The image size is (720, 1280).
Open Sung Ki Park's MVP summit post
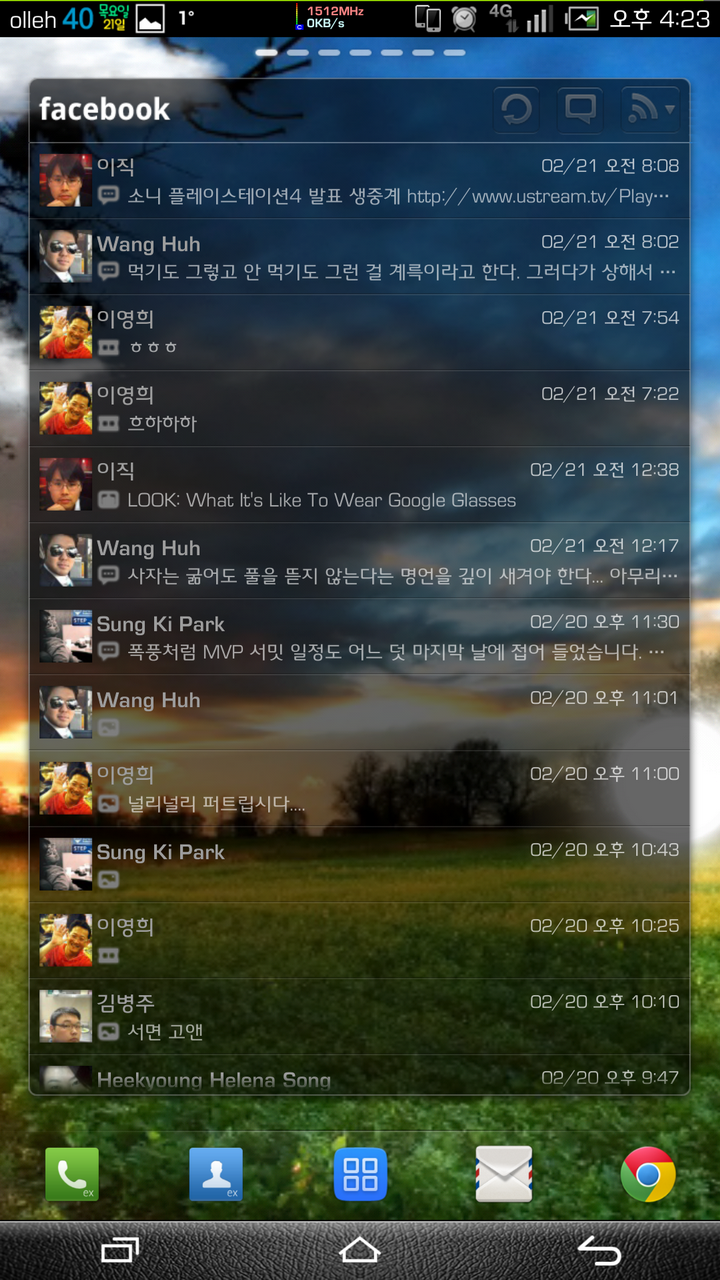360,637
